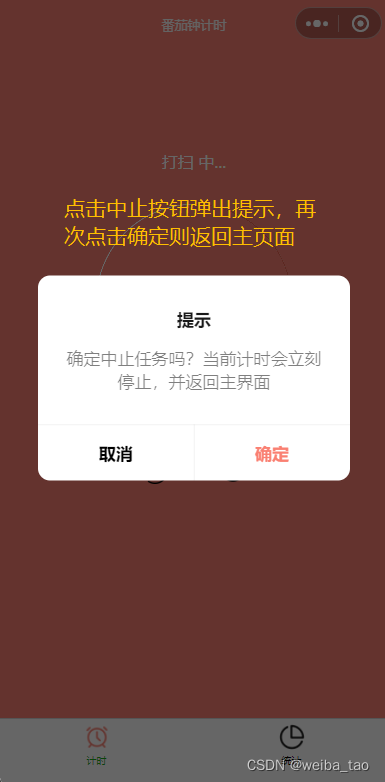Tap 取消 to dismiss the dialog
Image resolution: width=385 pixels, height=782 pixels.
[x=116, y=453]
